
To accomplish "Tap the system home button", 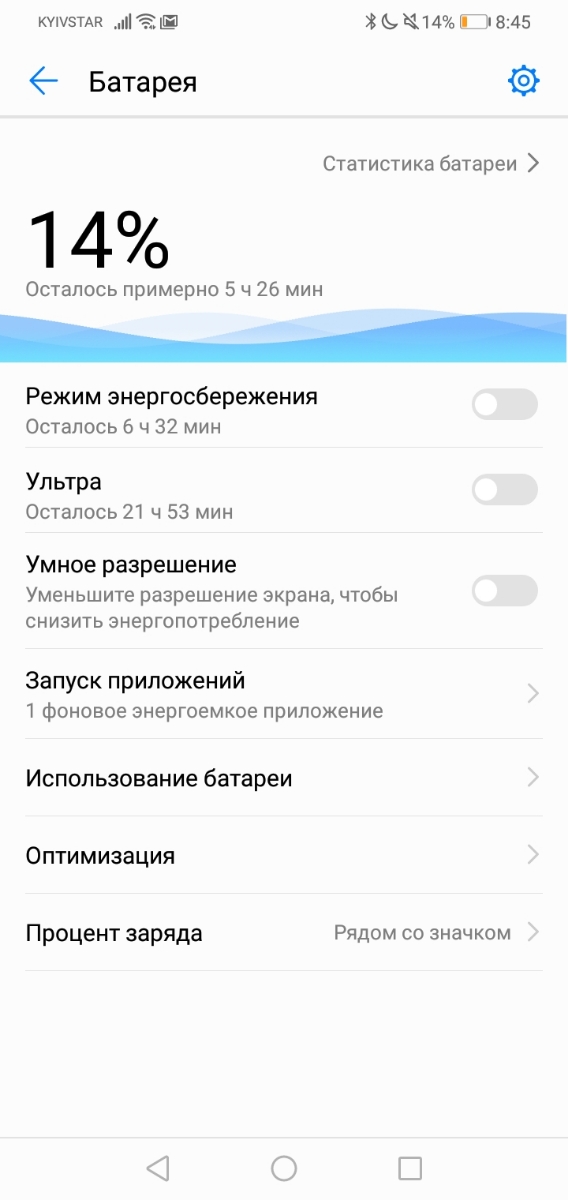I will [284, 1168].
